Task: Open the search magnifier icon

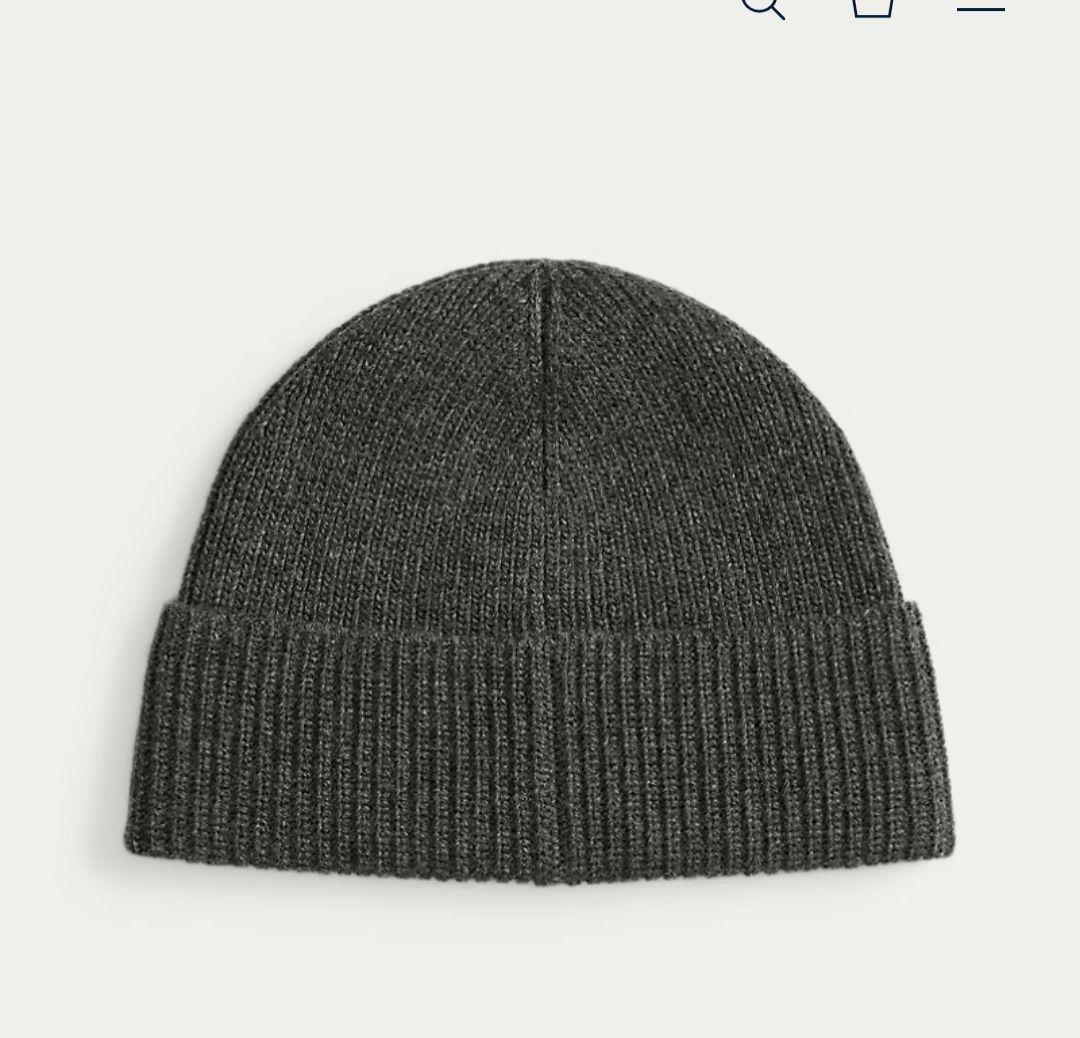Action: (763, 8)
